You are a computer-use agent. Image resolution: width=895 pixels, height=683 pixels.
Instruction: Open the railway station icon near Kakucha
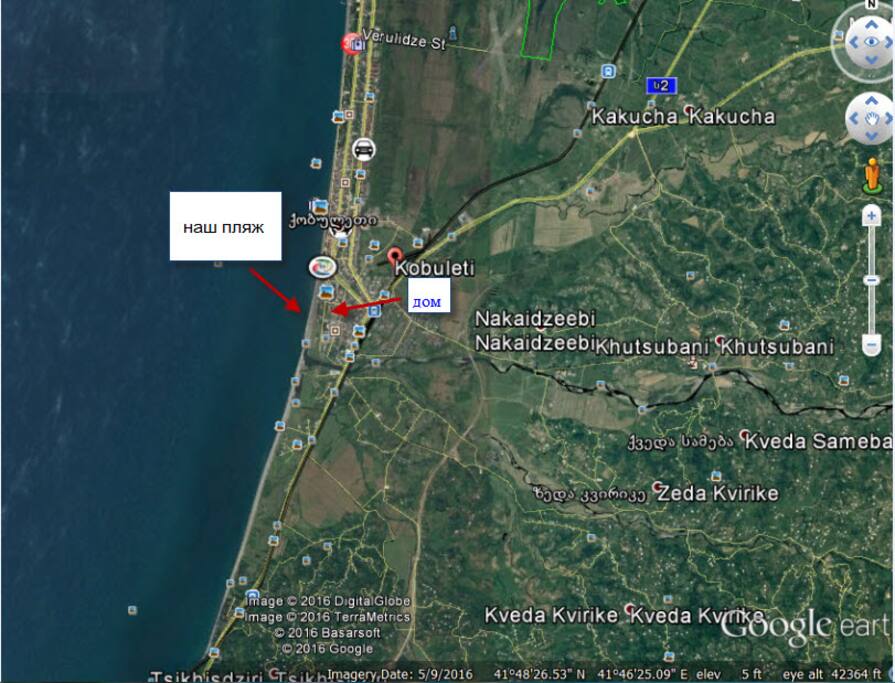pyautogui.click(x=607, y=71)
